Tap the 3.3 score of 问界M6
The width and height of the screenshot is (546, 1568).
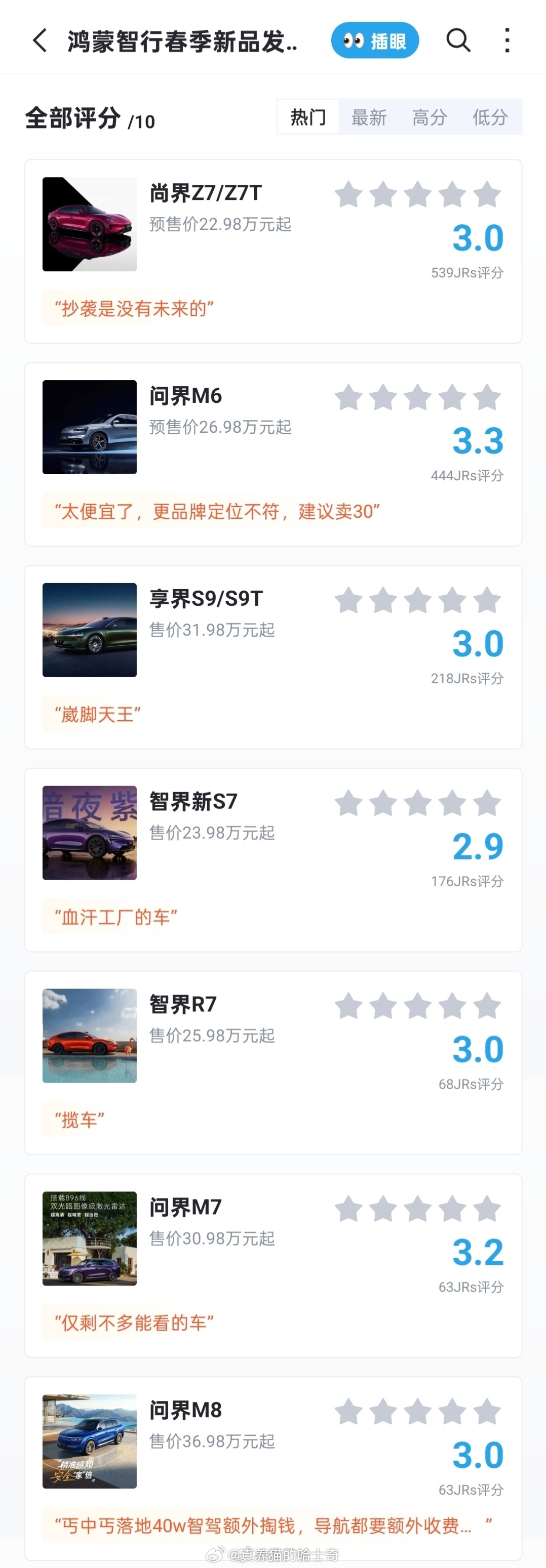pos(479,441)
